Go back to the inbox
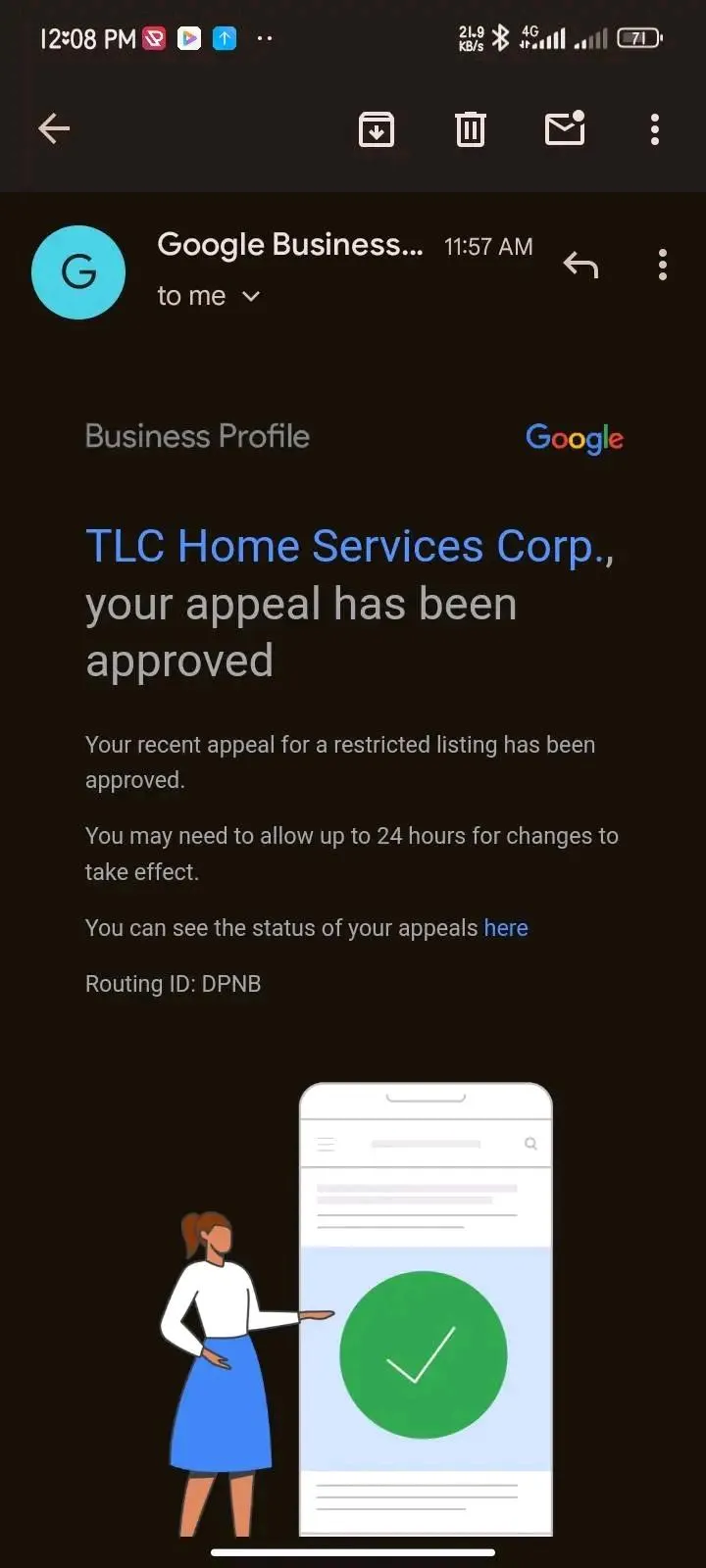706x1568 pixels. pos(54,128)
